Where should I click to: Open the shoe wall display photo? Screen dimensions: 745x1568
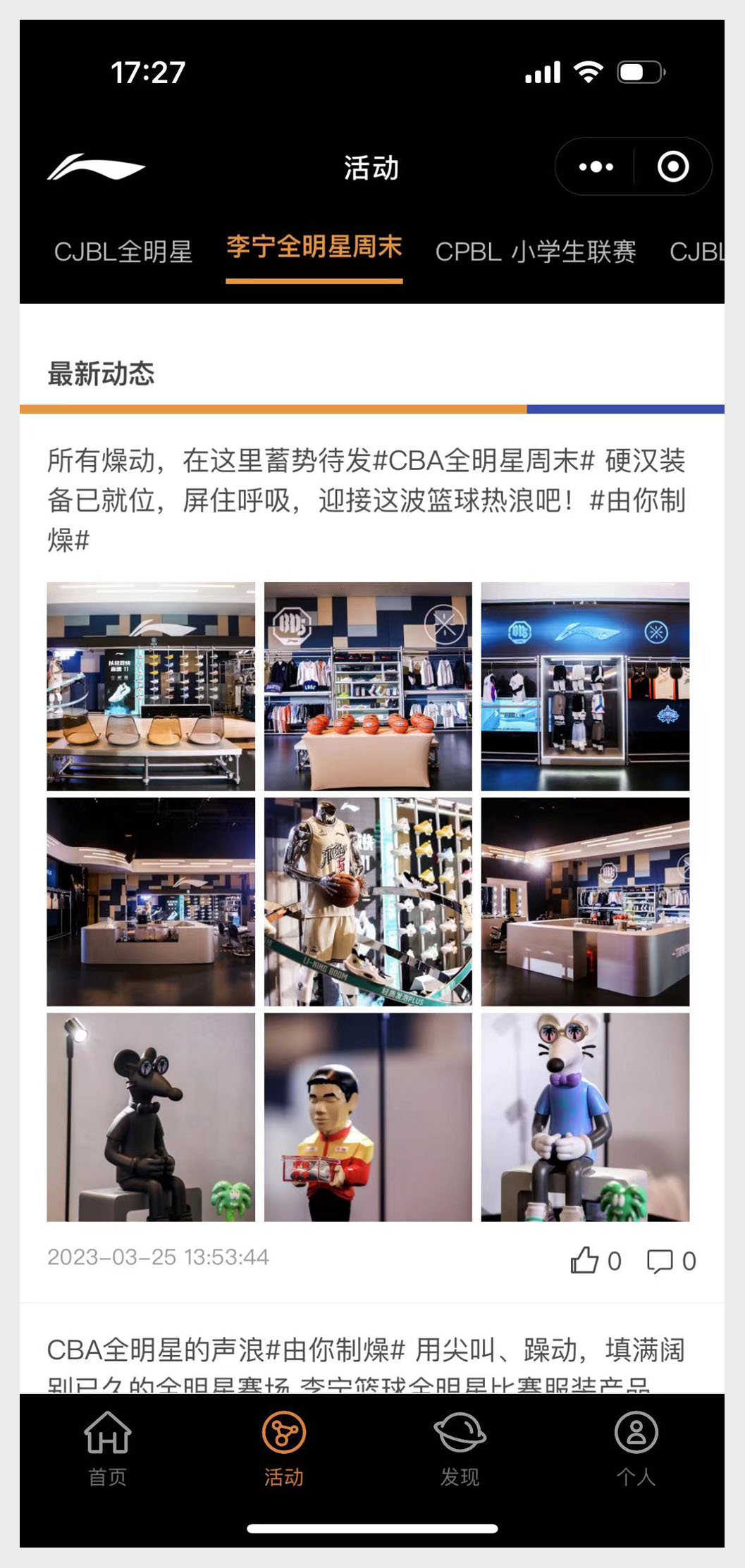coord(151,686)
